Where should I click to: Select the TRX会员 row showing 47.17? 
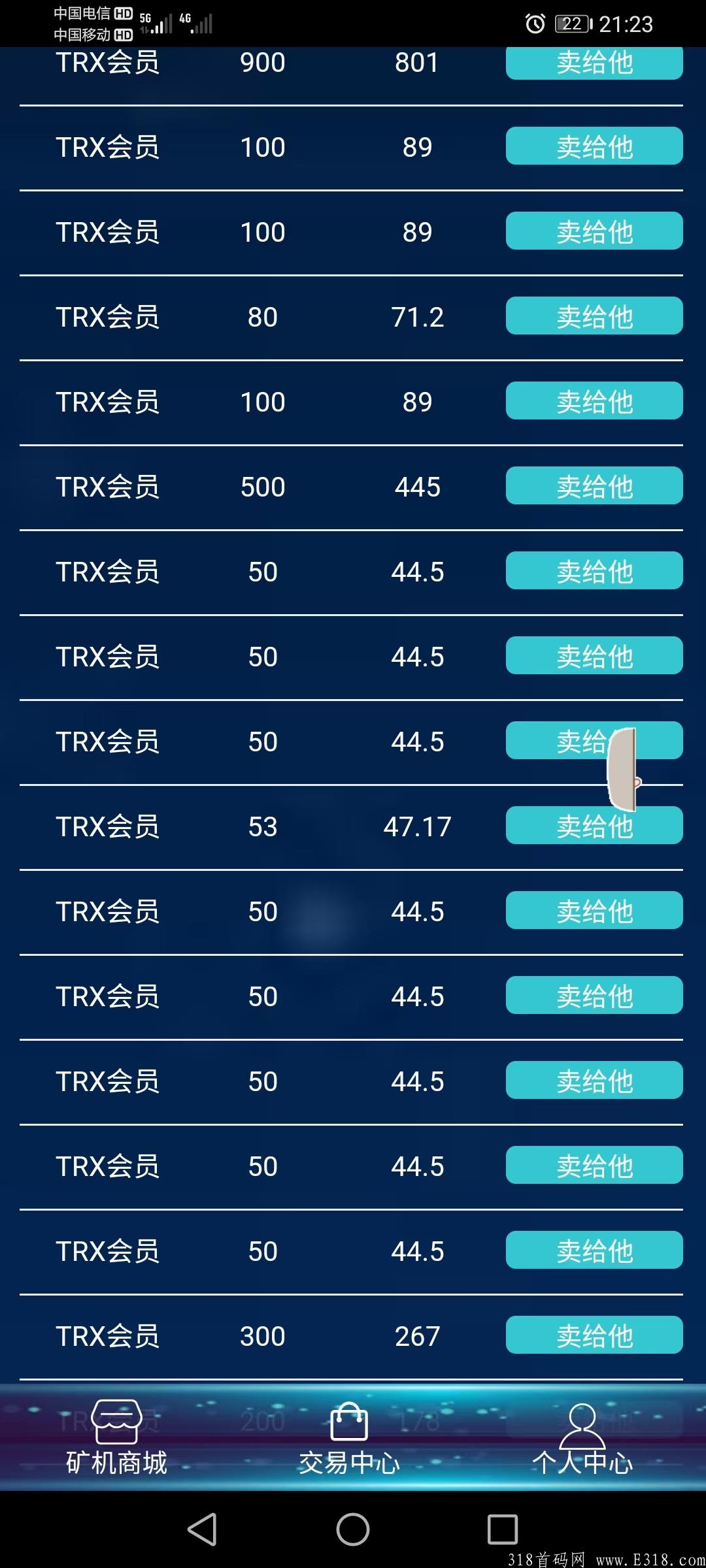pos(261,826)
